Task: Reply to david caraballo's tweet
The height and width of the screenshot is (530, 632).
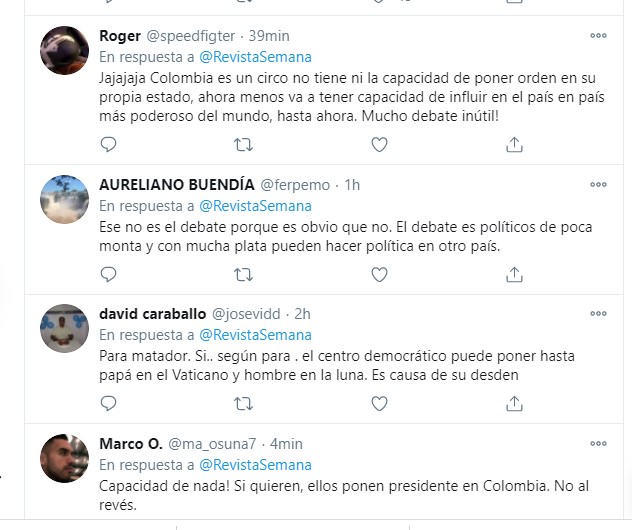Action: [108, 404]
